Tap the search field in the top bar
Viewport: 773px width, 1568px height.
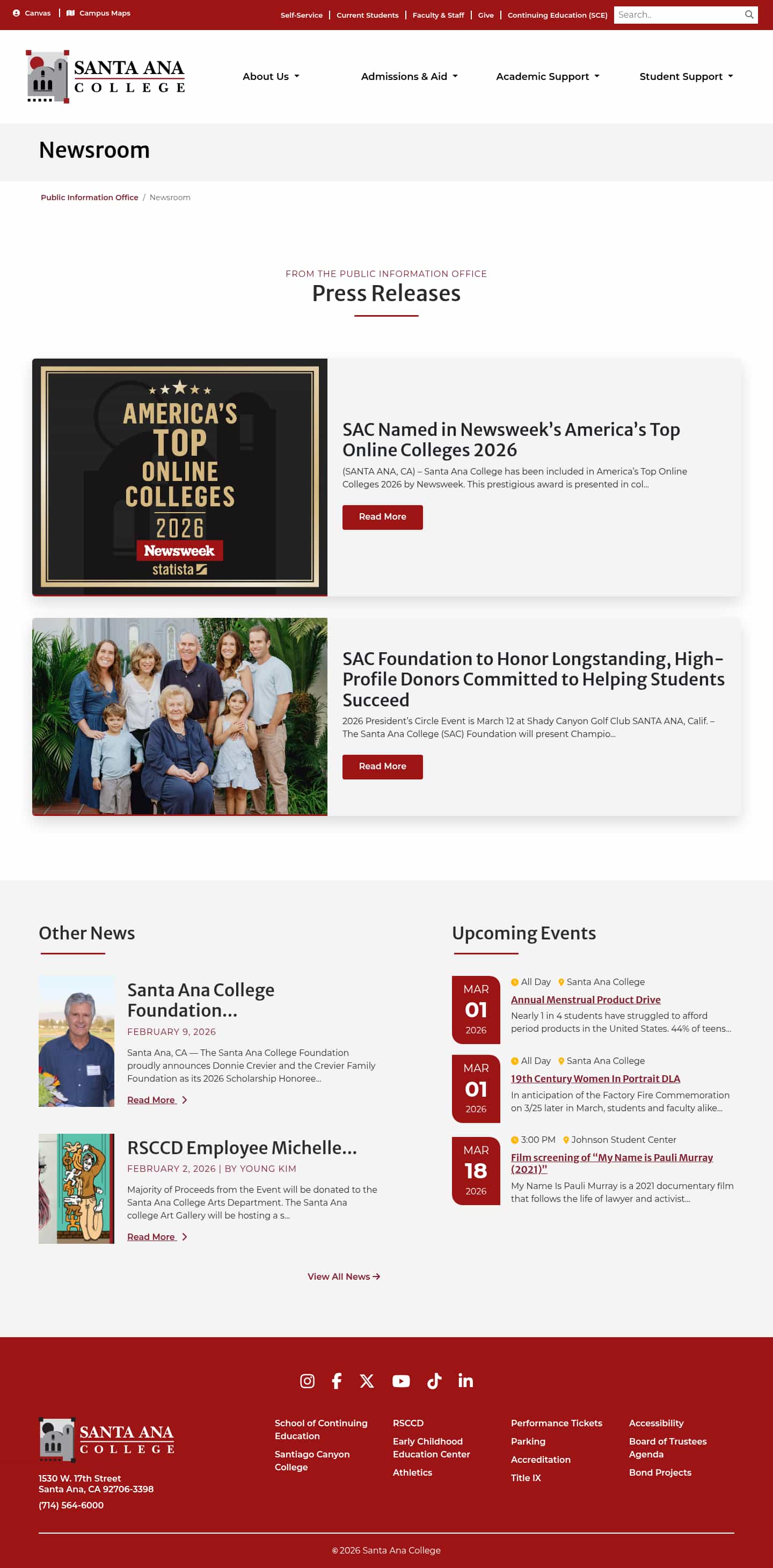(677, 14)
